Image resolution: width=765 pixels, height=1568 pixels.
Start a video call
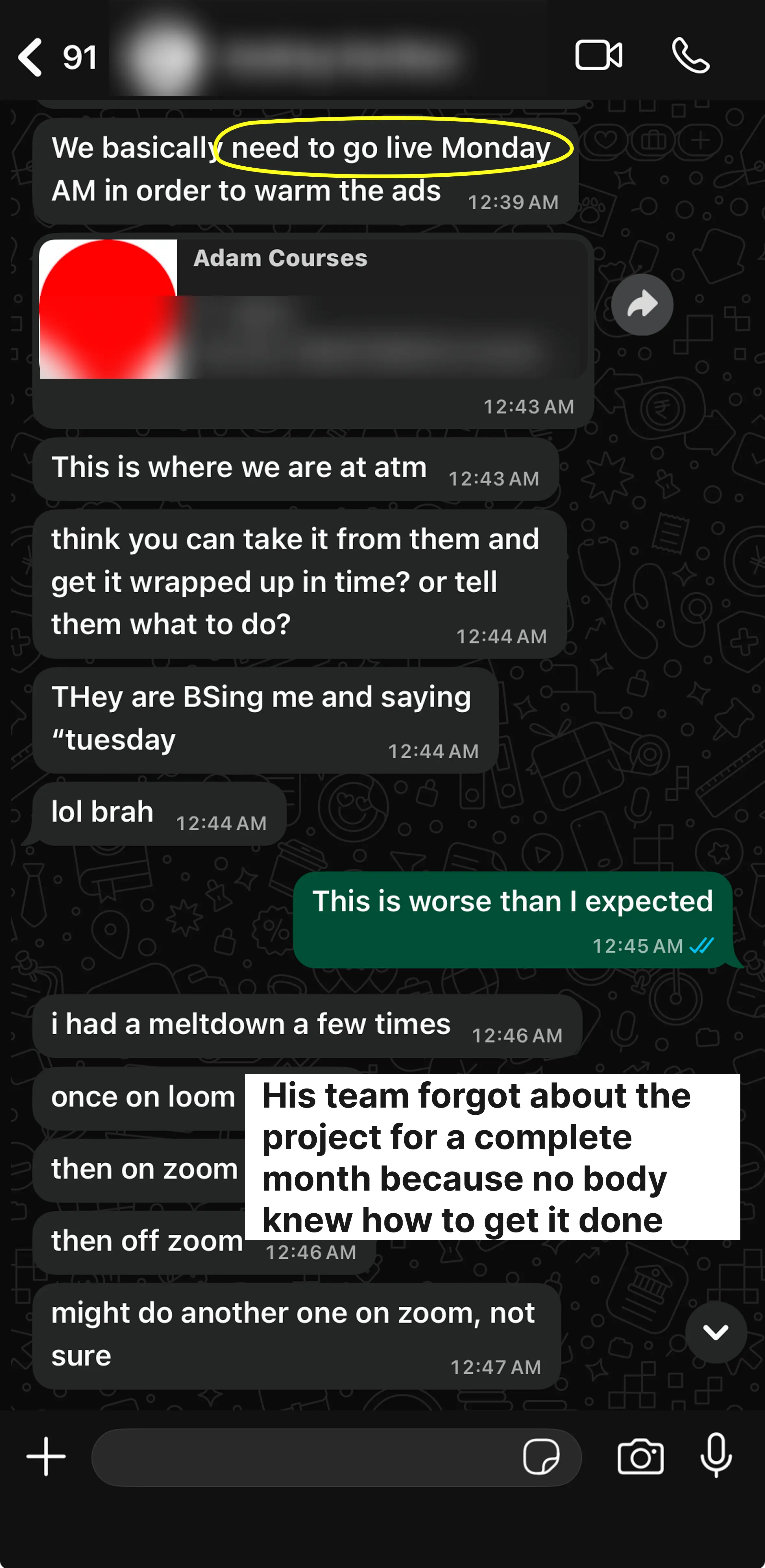pos(598,56)
